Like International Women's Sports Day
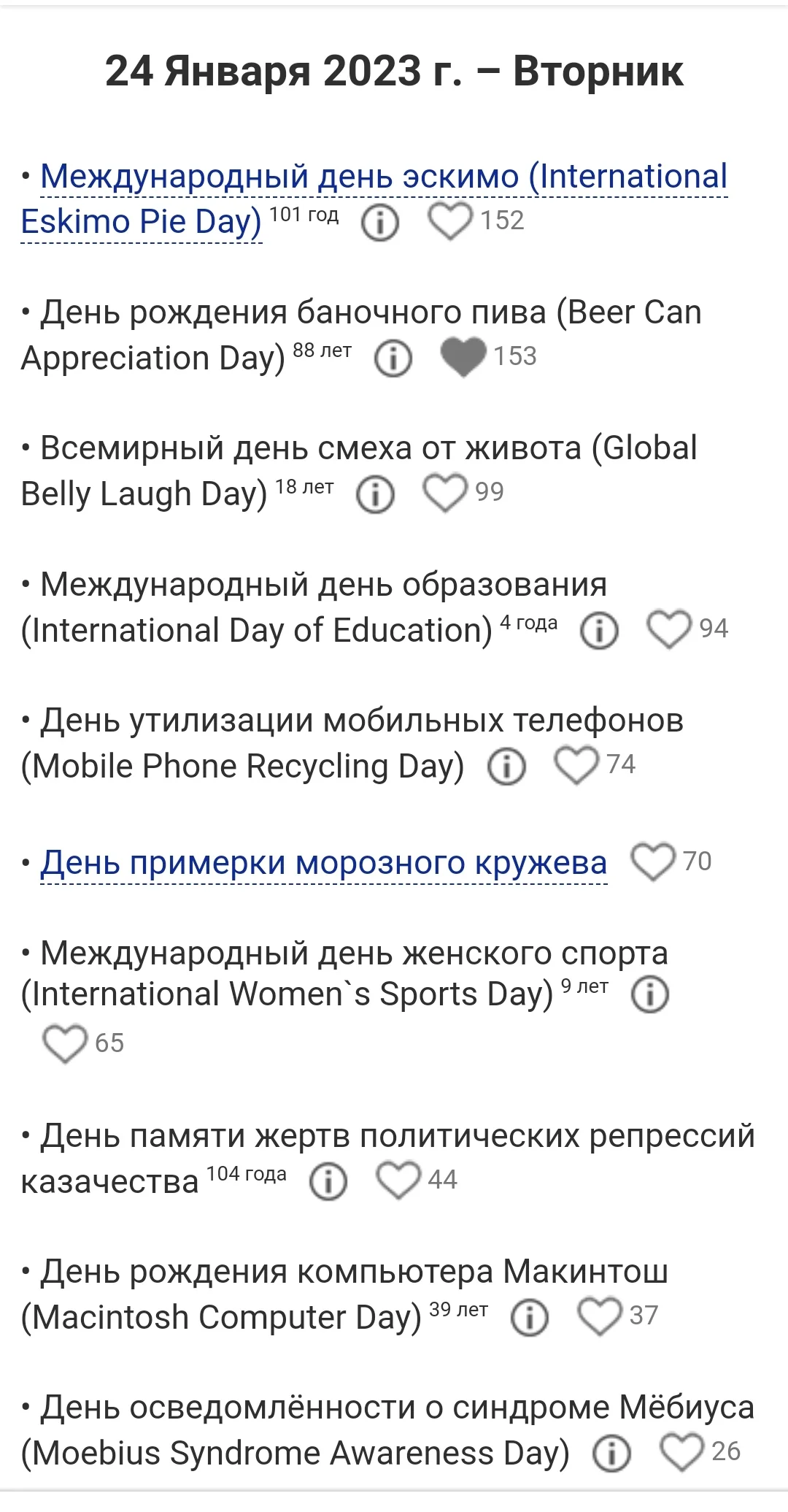This screenshot has width=788, height=1512. point(64,1043)
